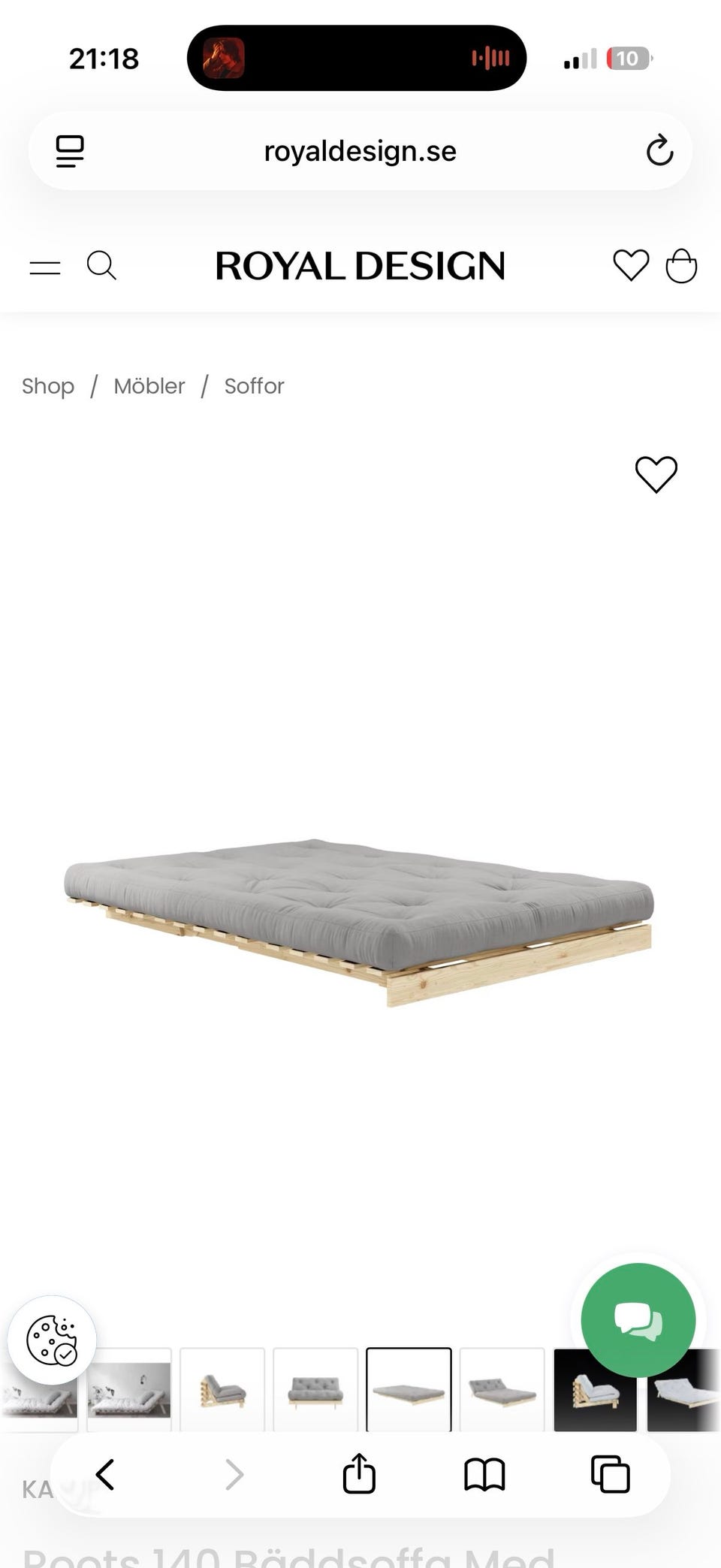Screen dimensions: 721x1568
Task: Open browser bookmarks
Action: click(x=484, y=1475)
